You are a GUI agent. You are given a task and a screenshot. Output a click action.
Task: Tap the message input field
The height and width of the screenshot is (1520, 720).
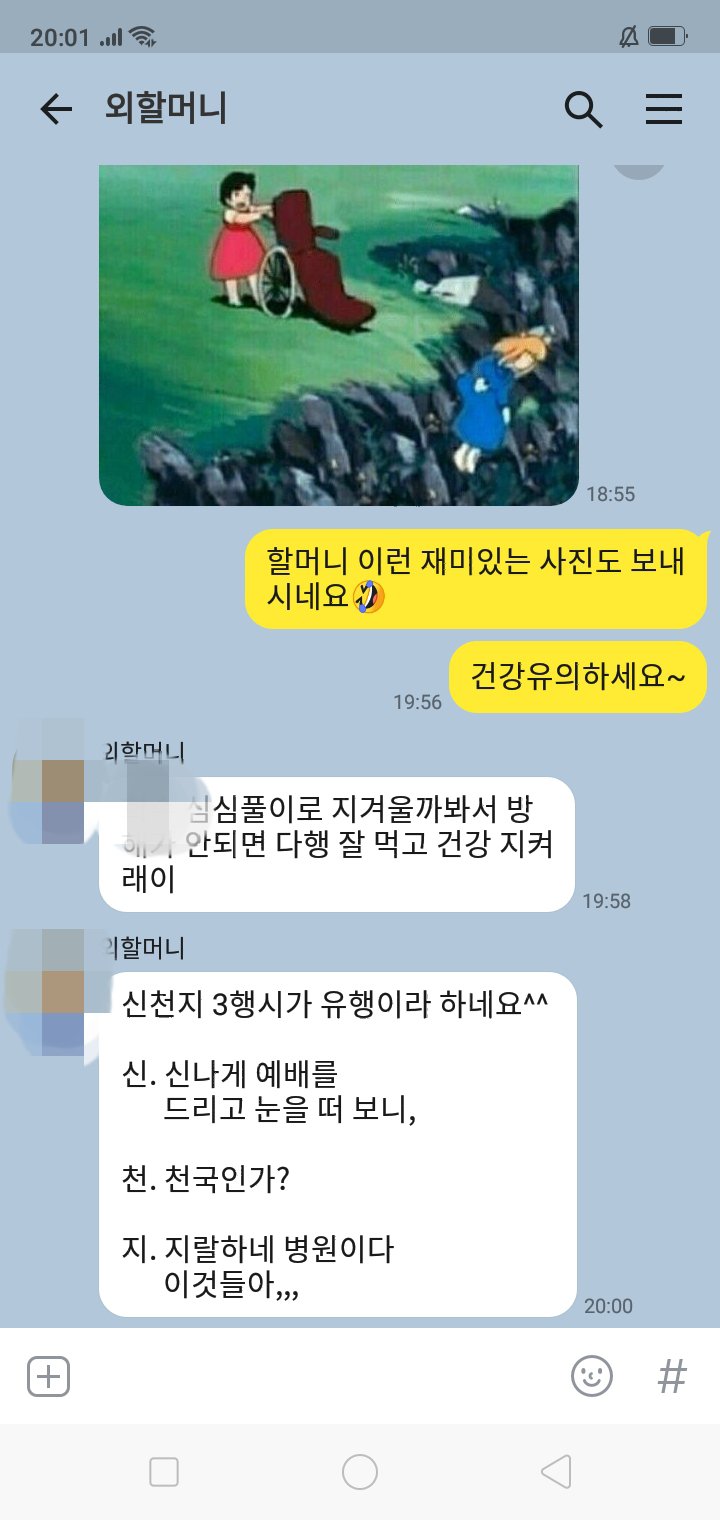[310, 1377]
